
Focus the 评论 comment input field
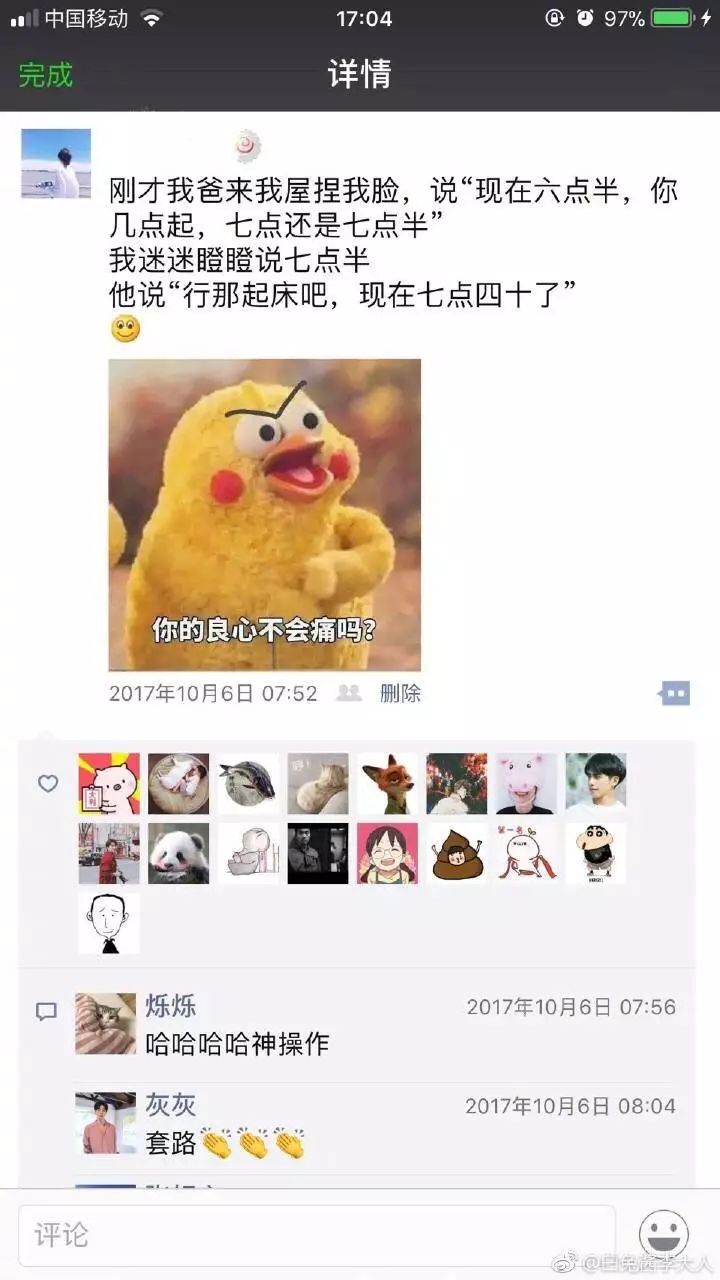pos(316,1235)
